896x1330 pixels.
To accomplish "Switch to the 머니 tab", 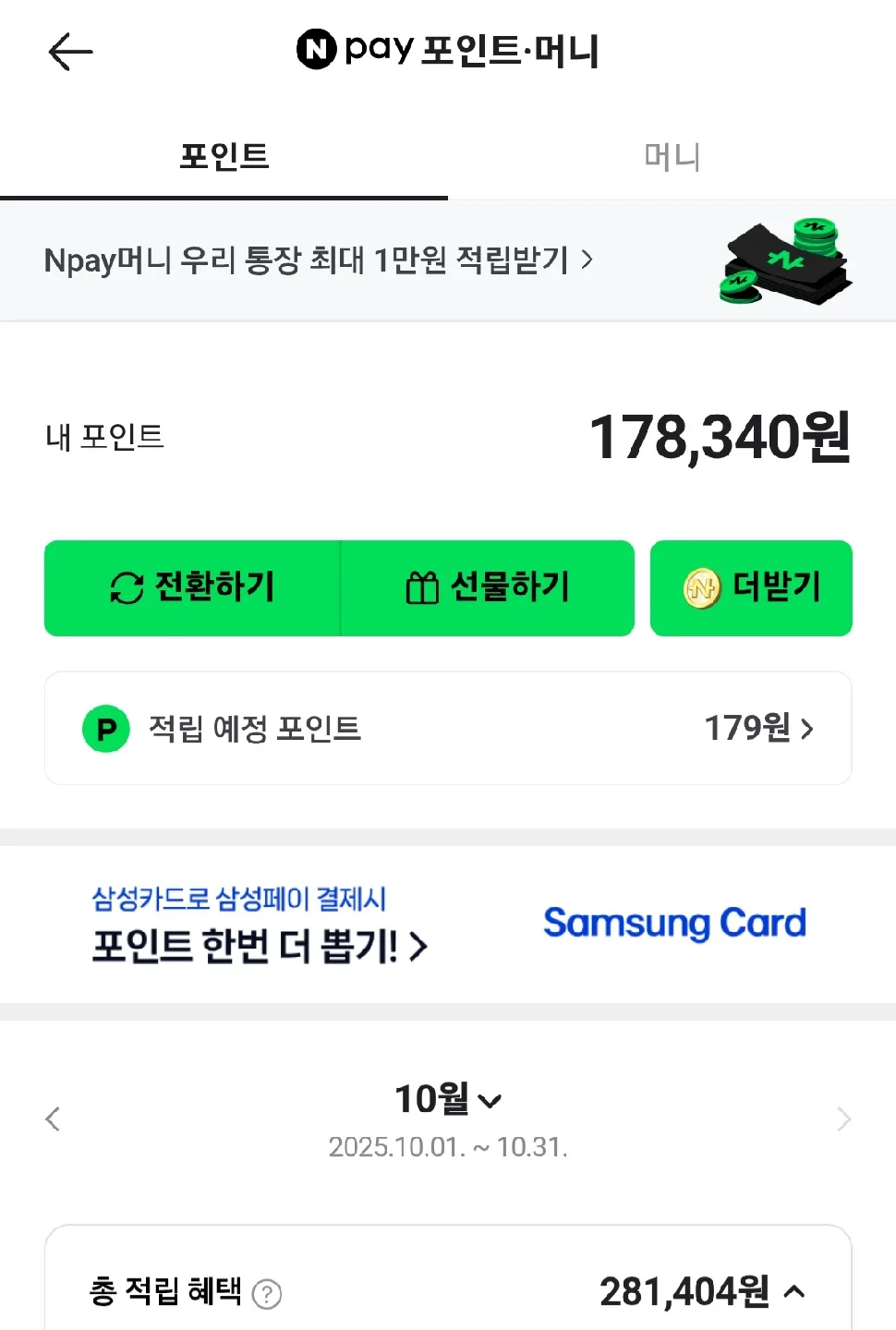I will coord(672,157).
